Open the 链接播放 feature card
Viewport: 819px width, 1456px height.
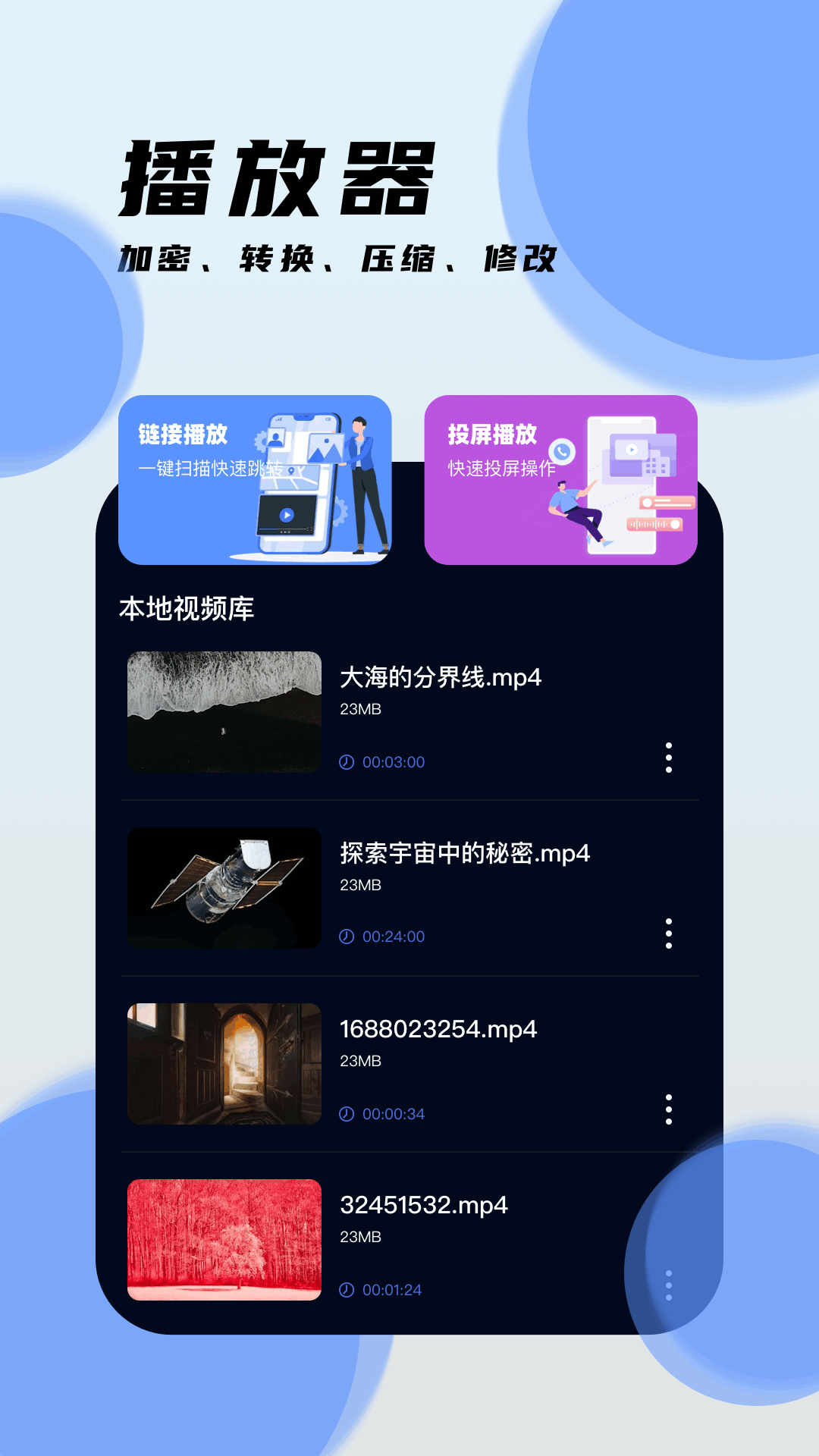(x=255, y=481)
